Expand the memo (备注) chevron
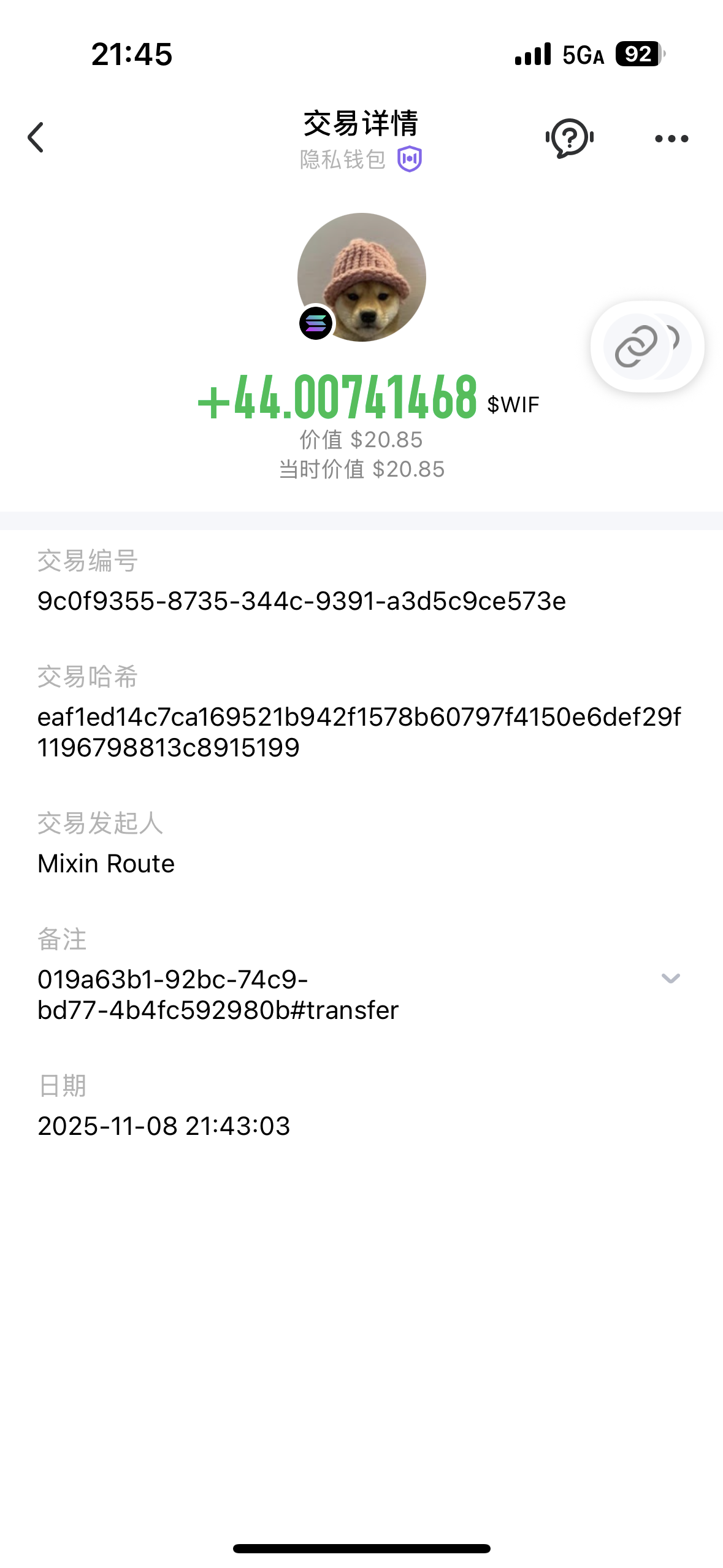Screen dimensions: 723x1568 670,978
